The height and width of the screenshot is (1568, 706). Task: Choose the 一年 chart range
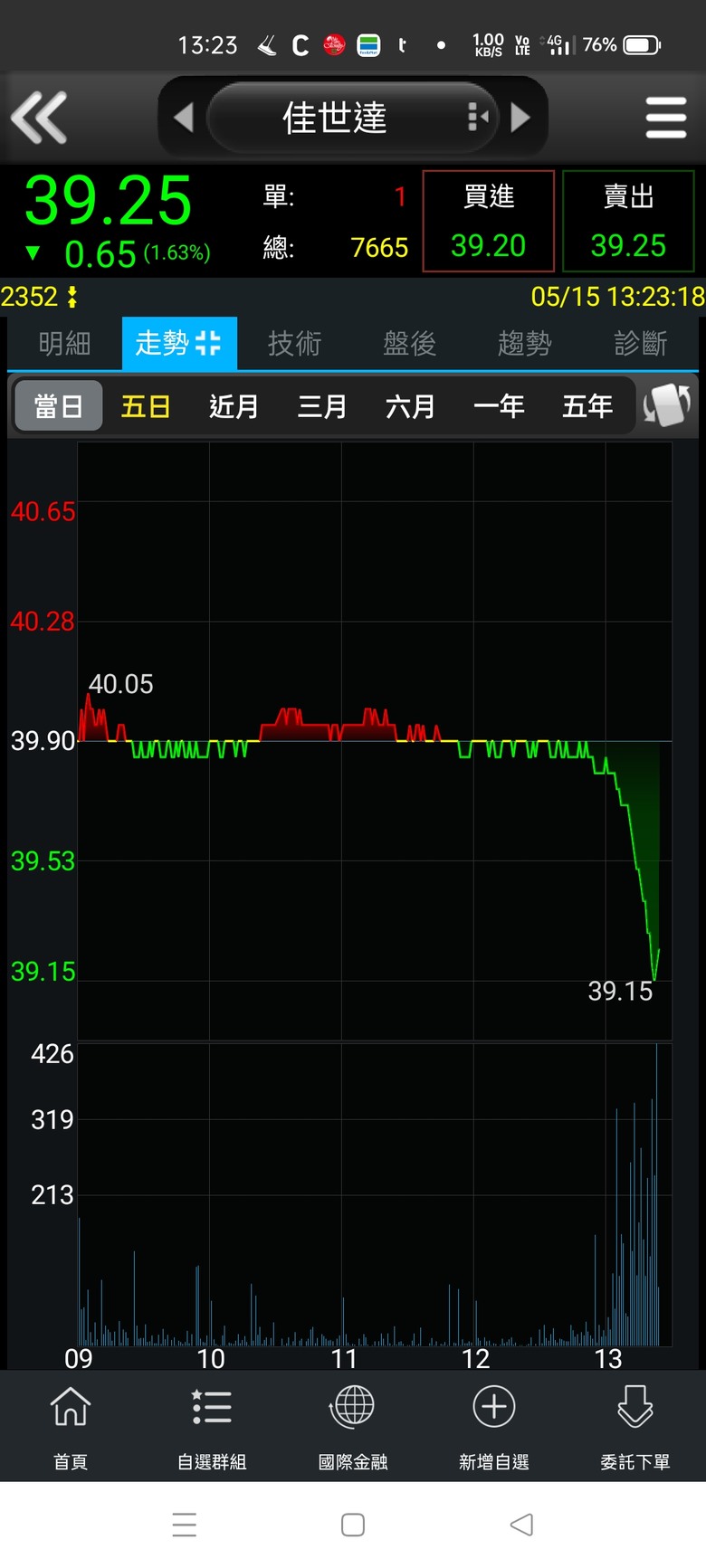[x=499, y=407]
